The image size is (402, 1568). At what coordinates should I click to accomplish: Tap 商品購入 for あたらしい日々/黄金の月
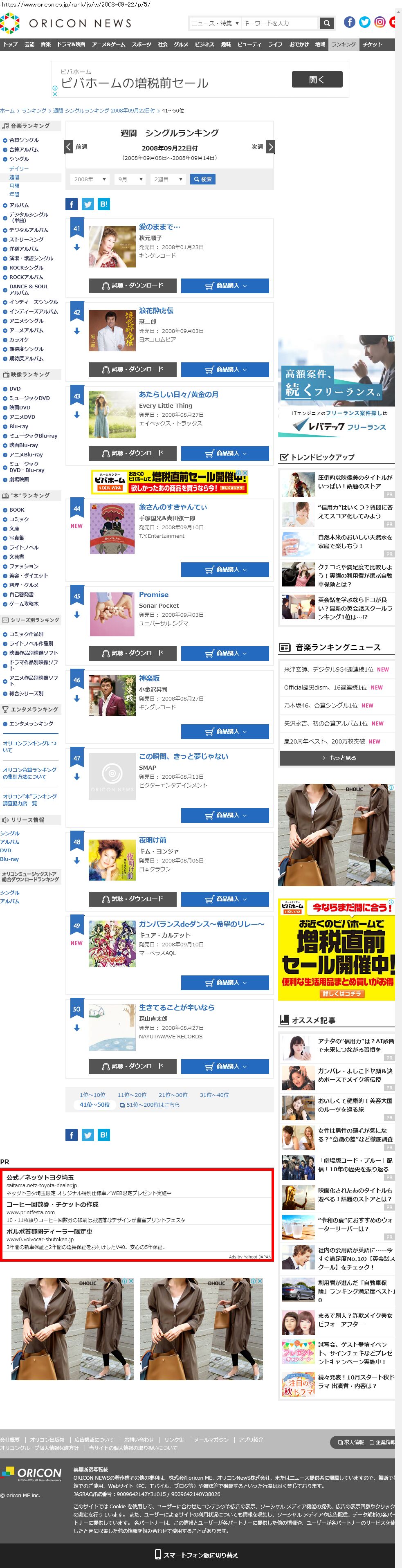tap(225, 453)
